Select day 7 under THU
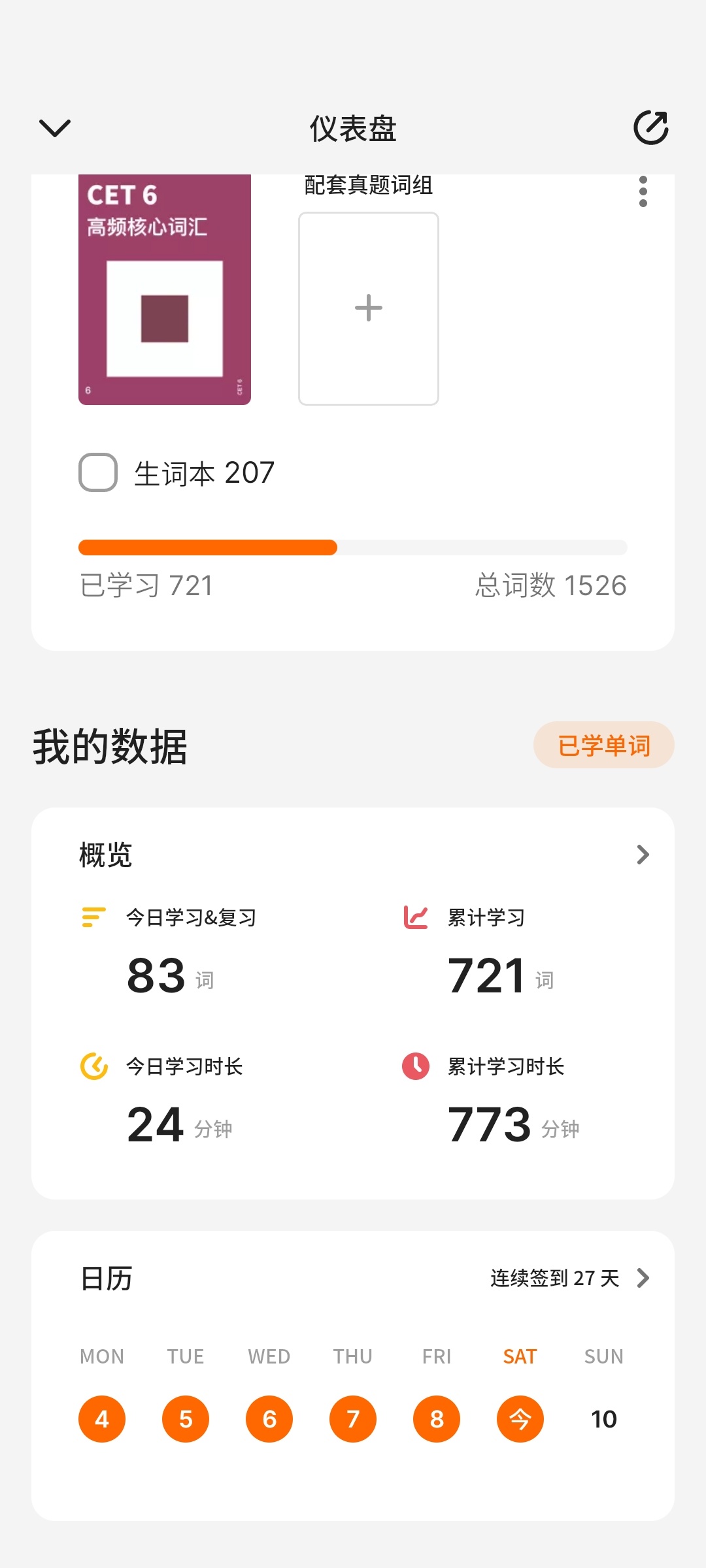Image resolution: width=706 pixels, height=1568 pixels. (353, 1419)
